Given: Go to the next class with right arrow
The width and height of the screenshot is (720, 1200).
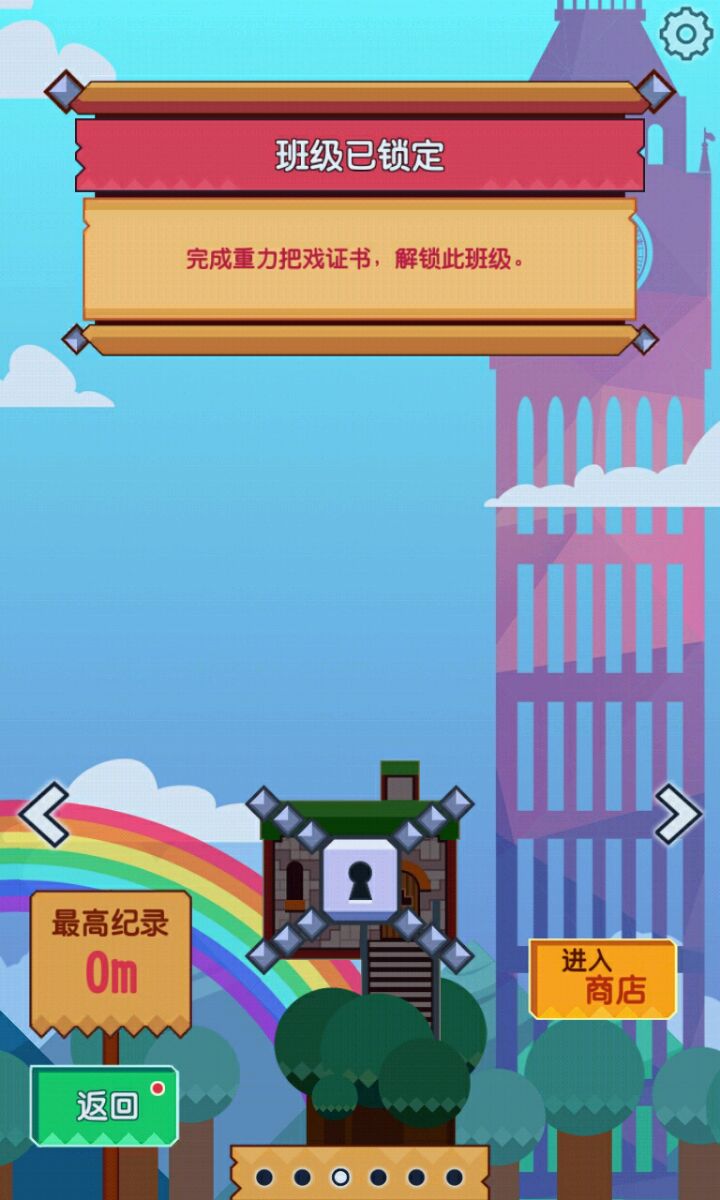Looking at the screenshot, I should coord(677,814).
